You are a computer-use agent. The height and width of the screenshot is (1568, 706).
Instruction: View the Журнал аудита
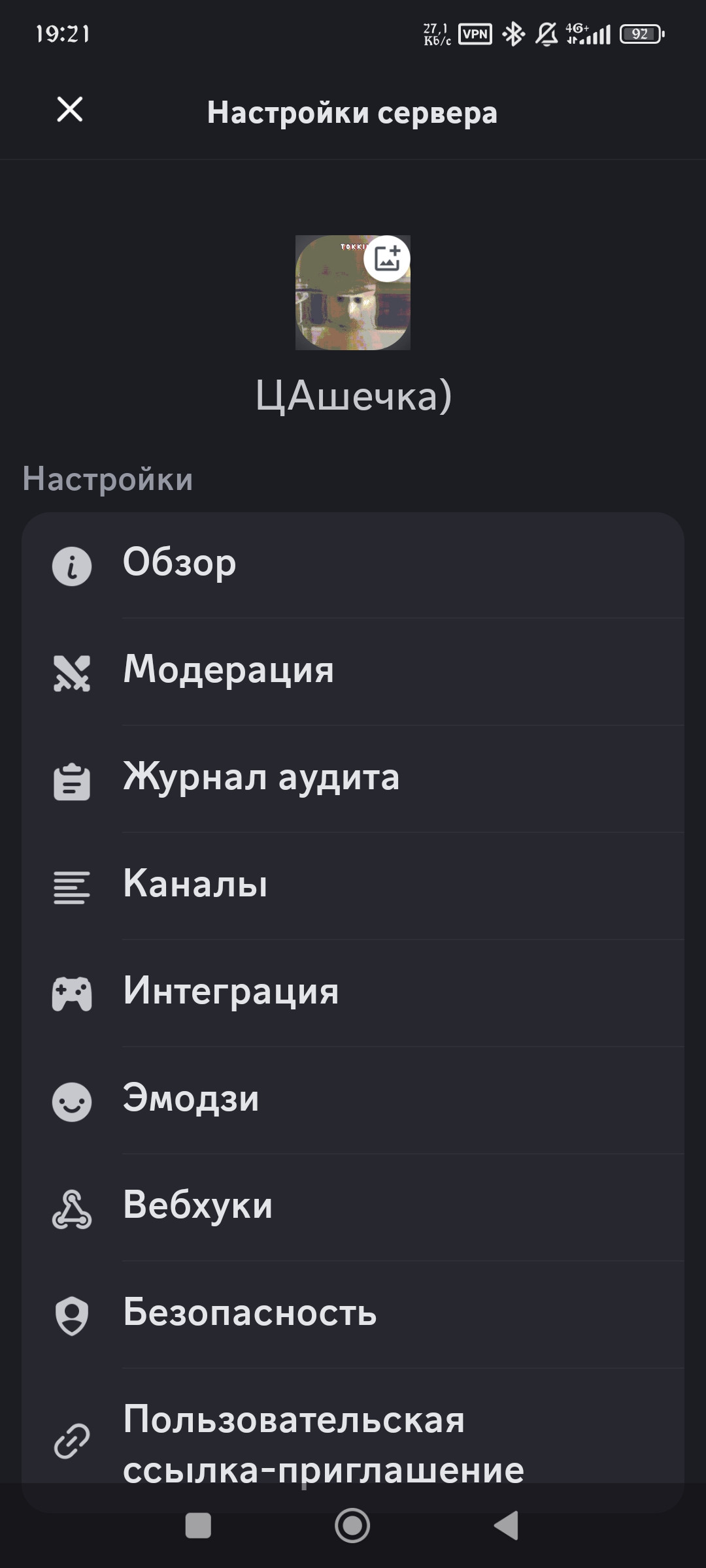tap(353, 778)
